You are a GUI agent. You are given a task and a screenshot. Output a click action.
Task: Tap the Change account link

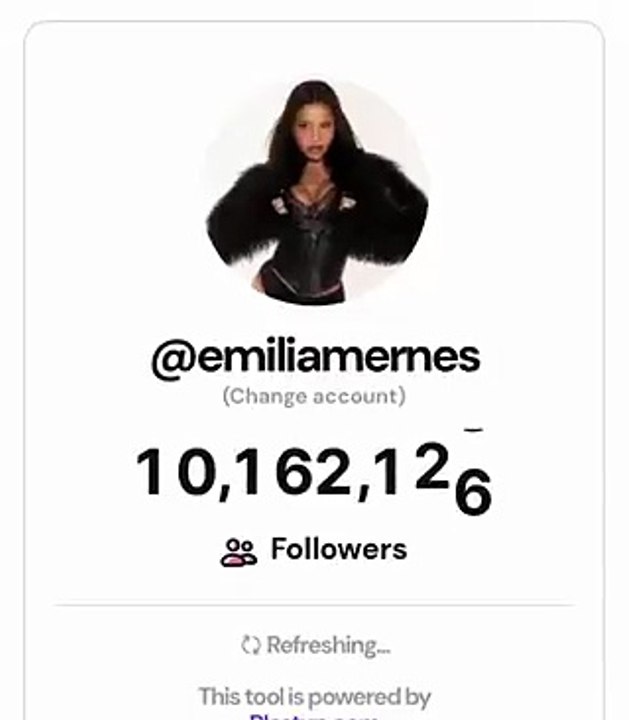pos(314,396)
